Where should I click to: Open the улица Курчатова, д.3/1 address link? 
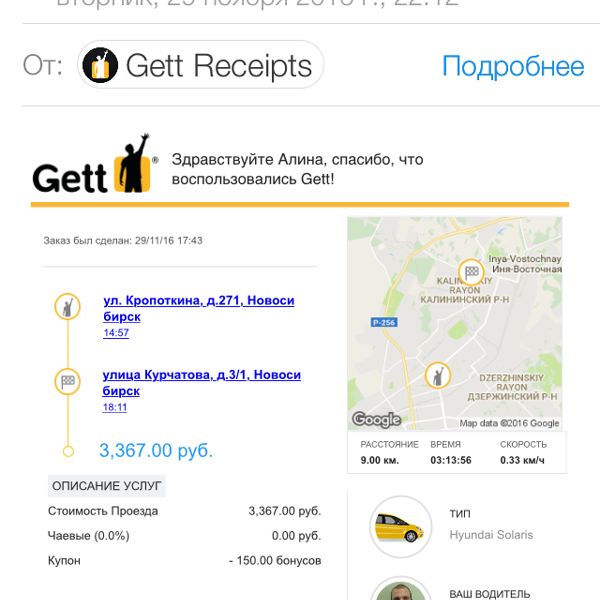click(201, 382)
